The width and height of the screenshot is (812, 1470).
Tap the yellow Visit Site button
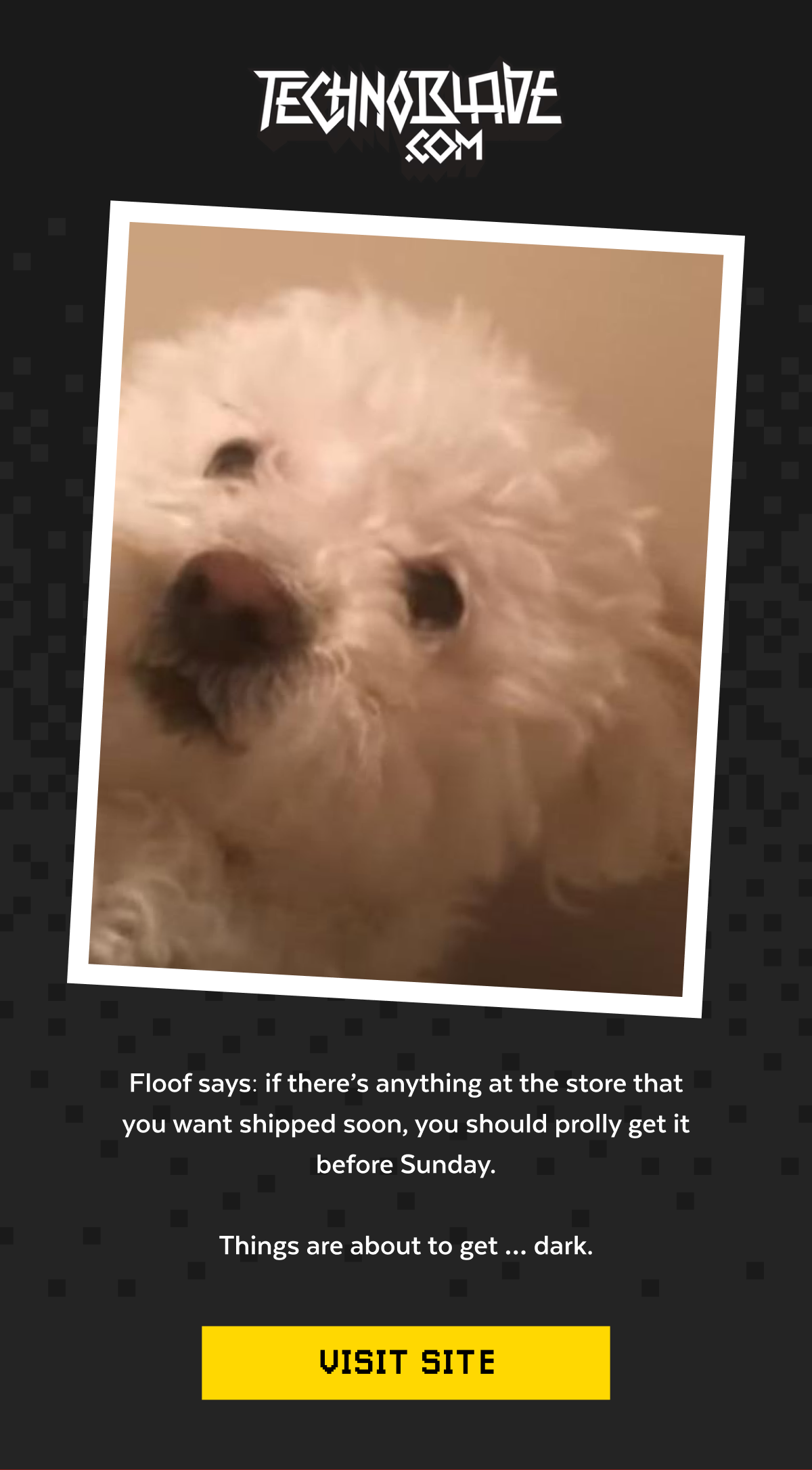(x=406, y=1362)
